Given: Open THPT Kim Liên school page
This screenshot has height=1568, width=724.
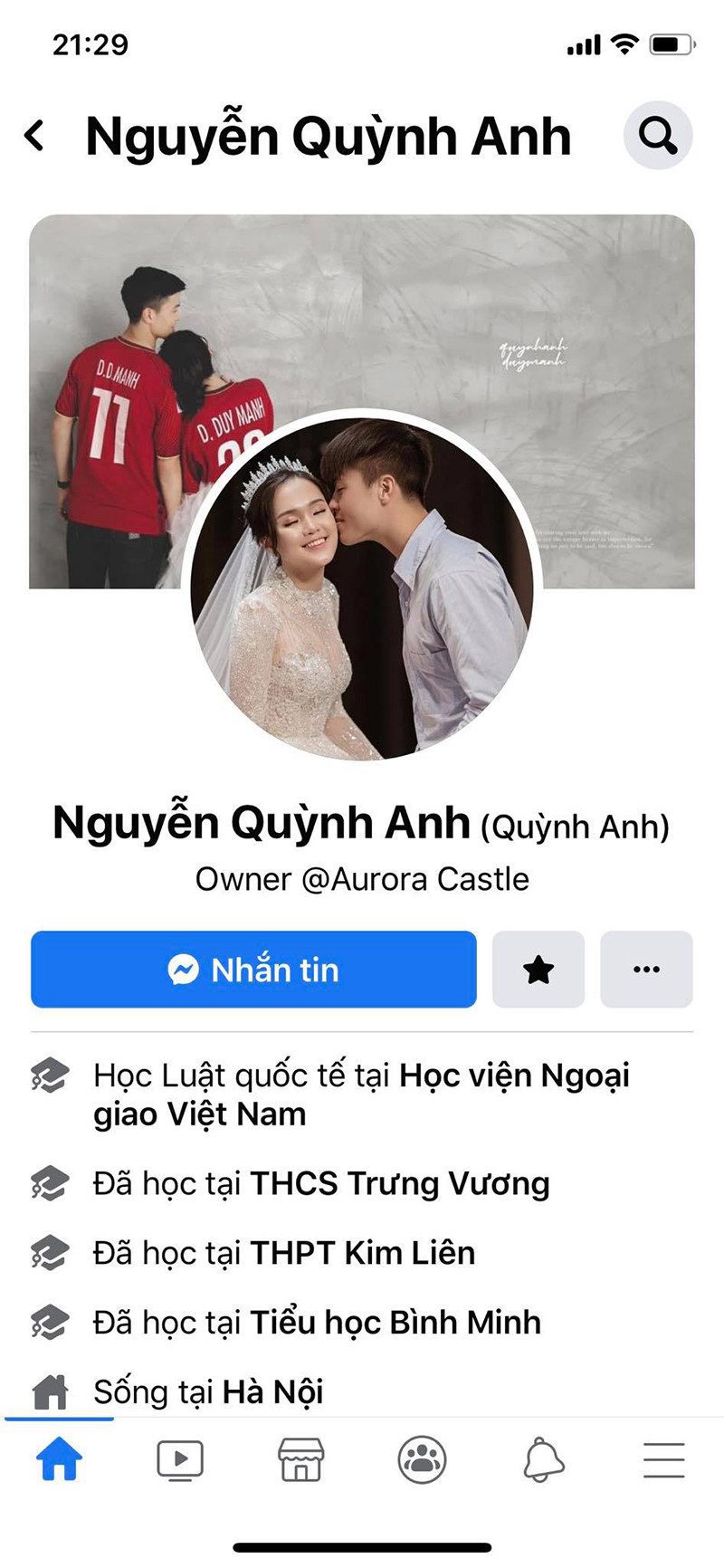Looking at the screenshot, I should 362,1254.
